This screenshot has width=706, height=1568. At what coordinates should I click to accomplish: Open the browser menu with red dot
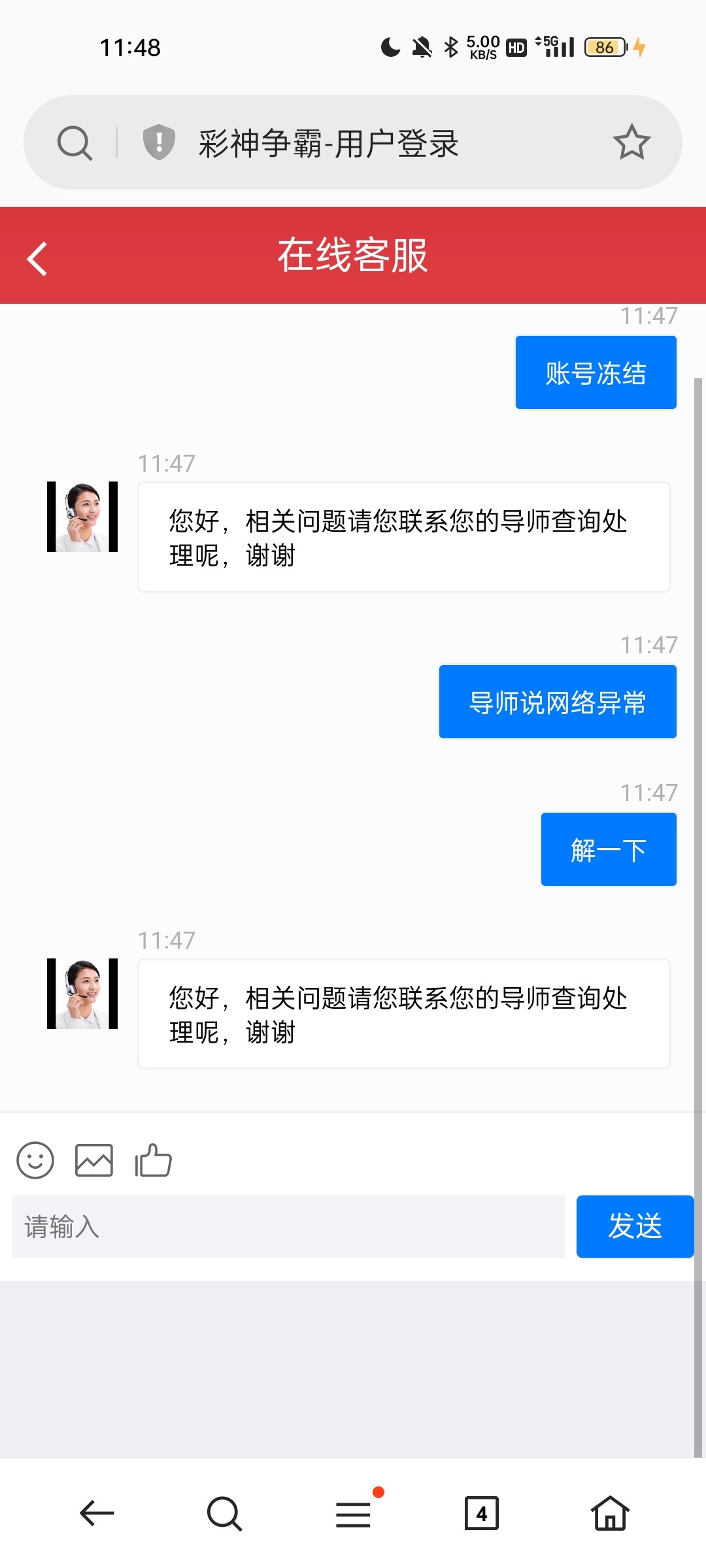[353, 1513]
